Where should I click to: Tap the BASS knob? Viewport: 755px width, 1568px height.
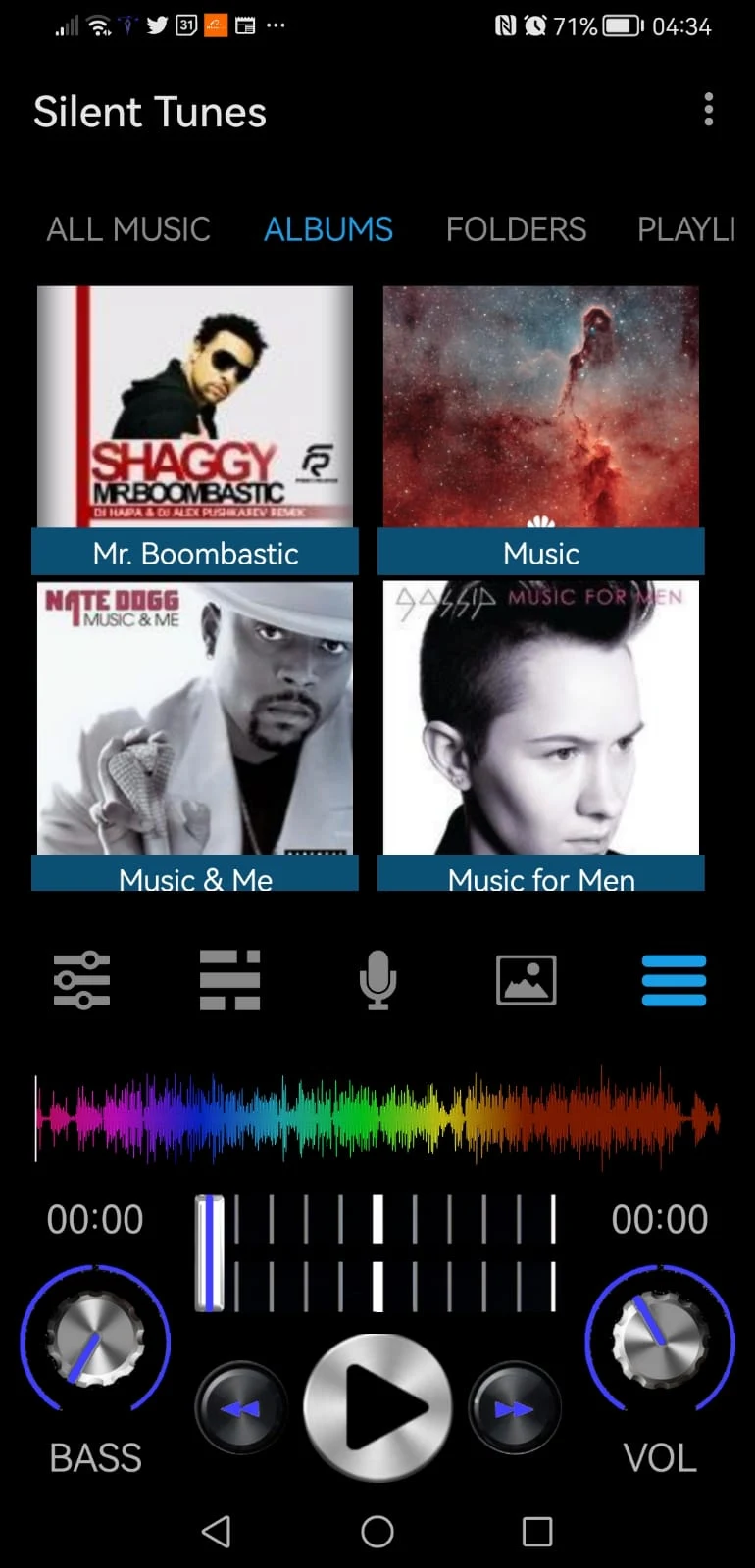pyautogui.click(x=95, y=1338)
